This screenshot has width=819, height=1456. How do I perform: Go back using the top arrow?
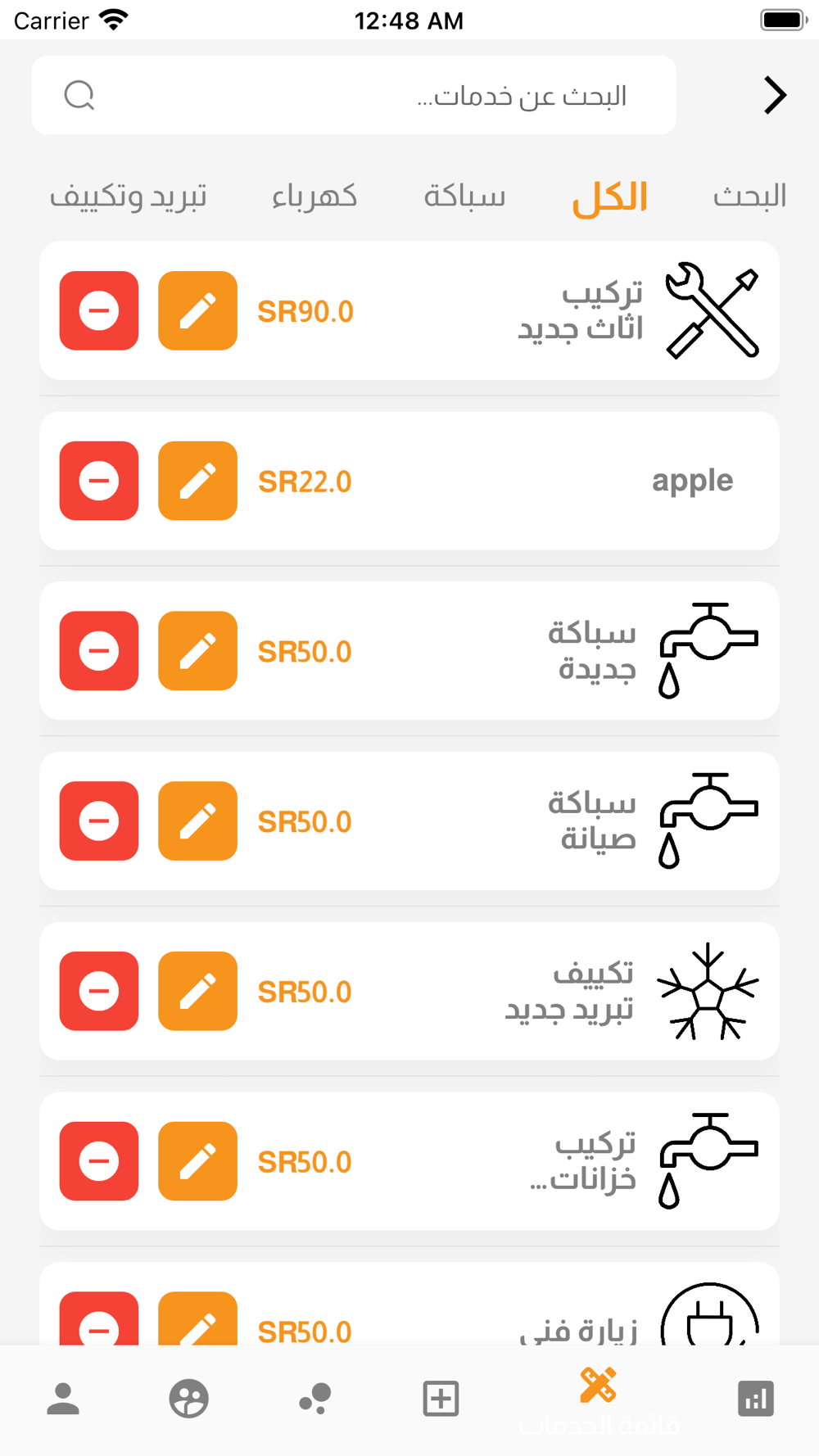coord(775,95)
